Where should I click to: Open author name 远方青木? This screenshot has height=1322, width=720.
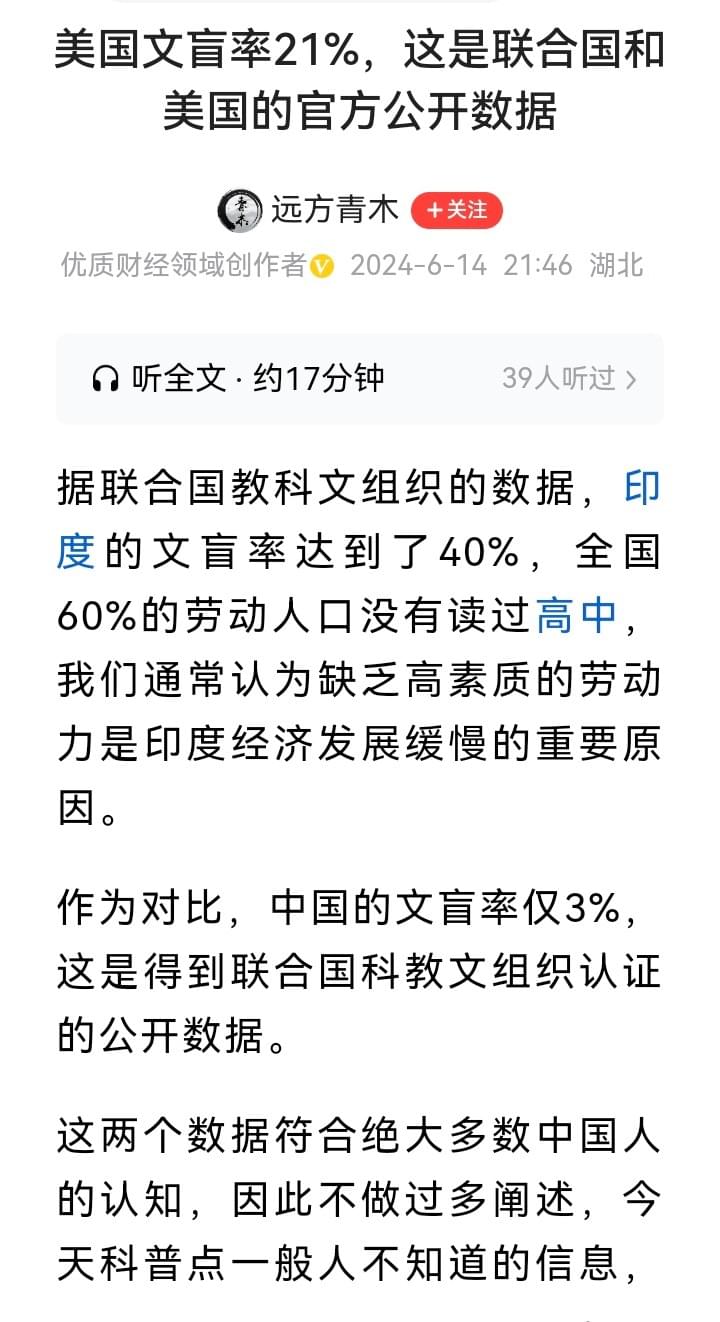click(x=335, y=210)
